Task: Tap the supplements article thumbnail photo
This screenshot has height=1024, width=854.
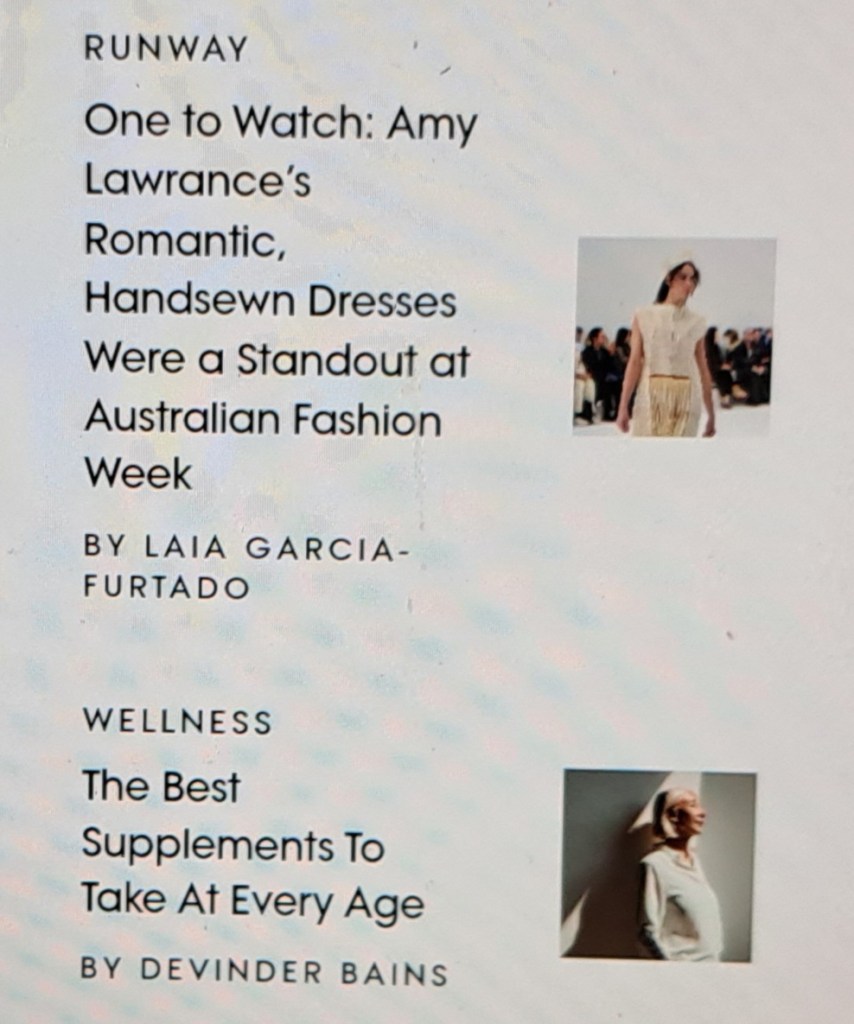Action: pyautogui.click(x=659, y=865)
